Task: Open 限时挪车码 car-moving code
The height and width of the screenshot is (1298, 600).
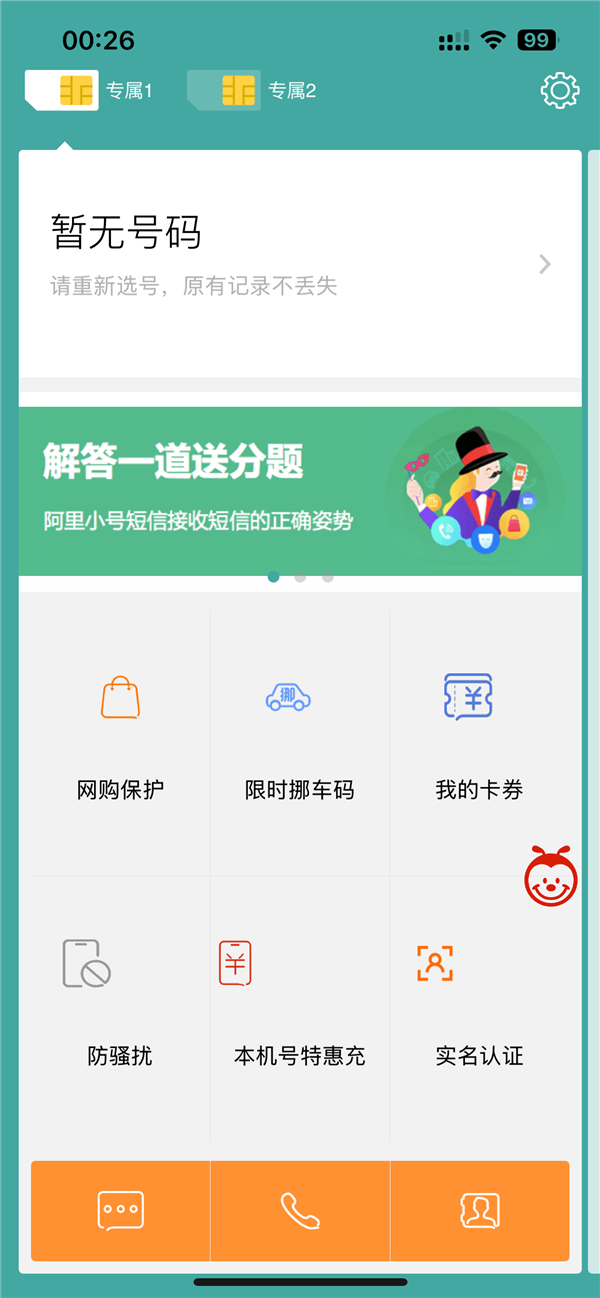Action: tap(300, 740)
